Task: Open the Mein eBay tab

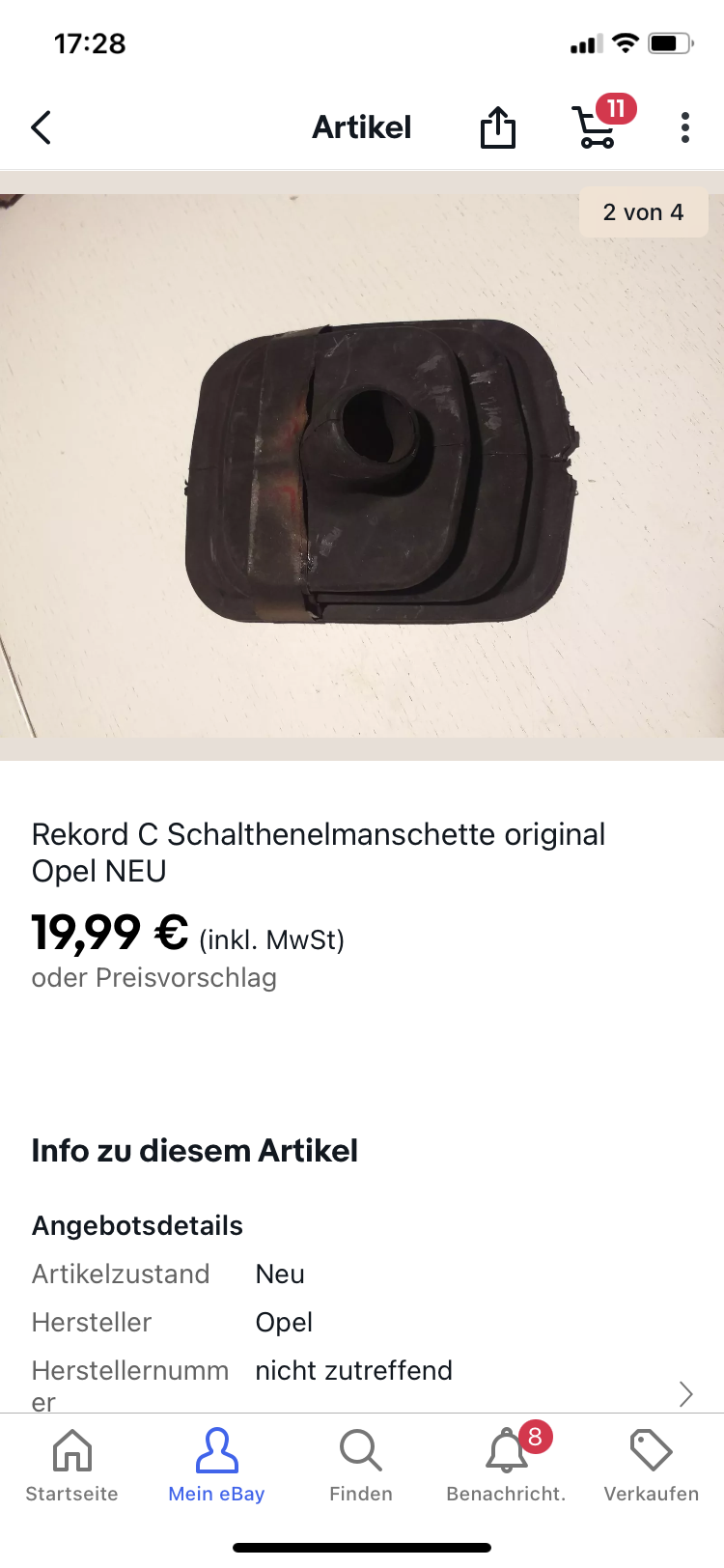Action: coord(216,1466)
